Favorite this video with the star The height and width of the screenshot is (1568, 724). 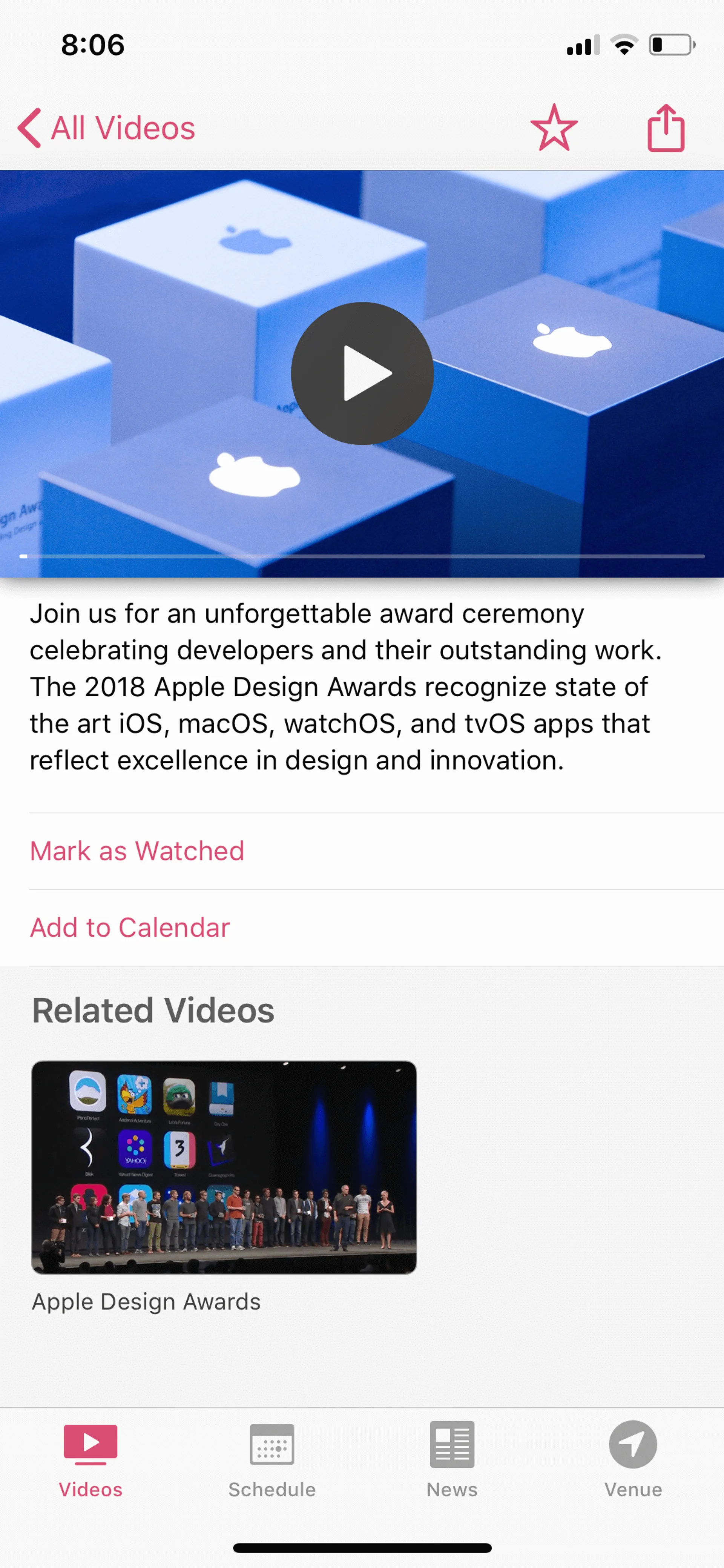click(554, 128)
